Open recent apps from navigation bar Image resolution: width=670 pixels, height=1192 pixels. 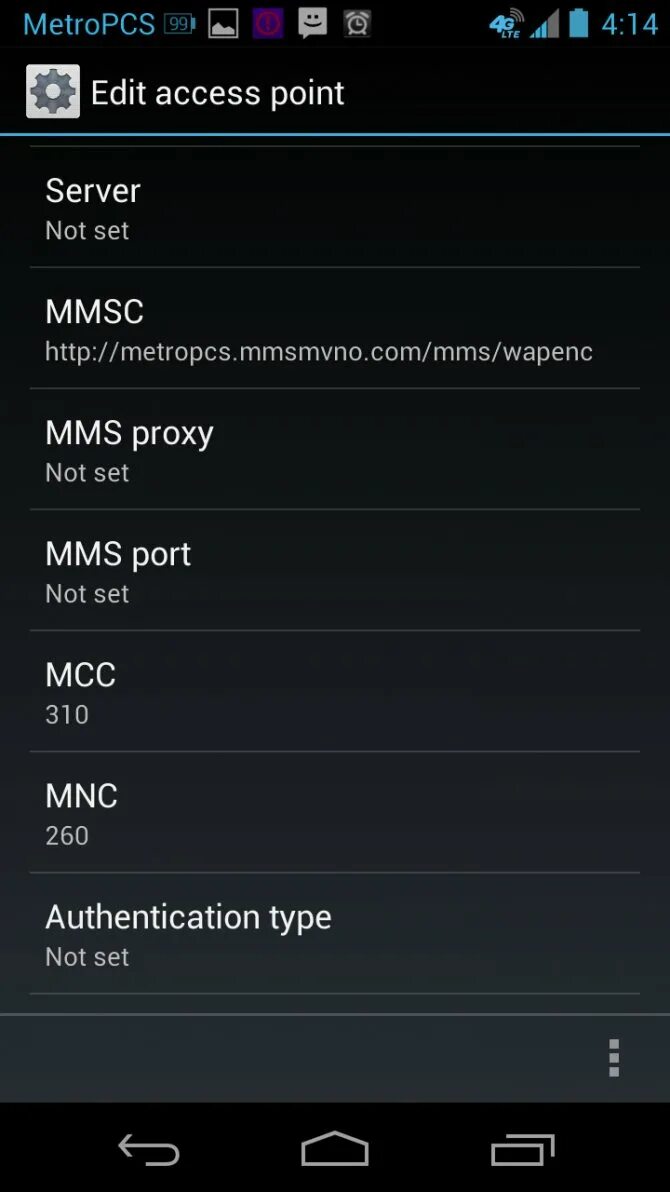pos(522,1150)
